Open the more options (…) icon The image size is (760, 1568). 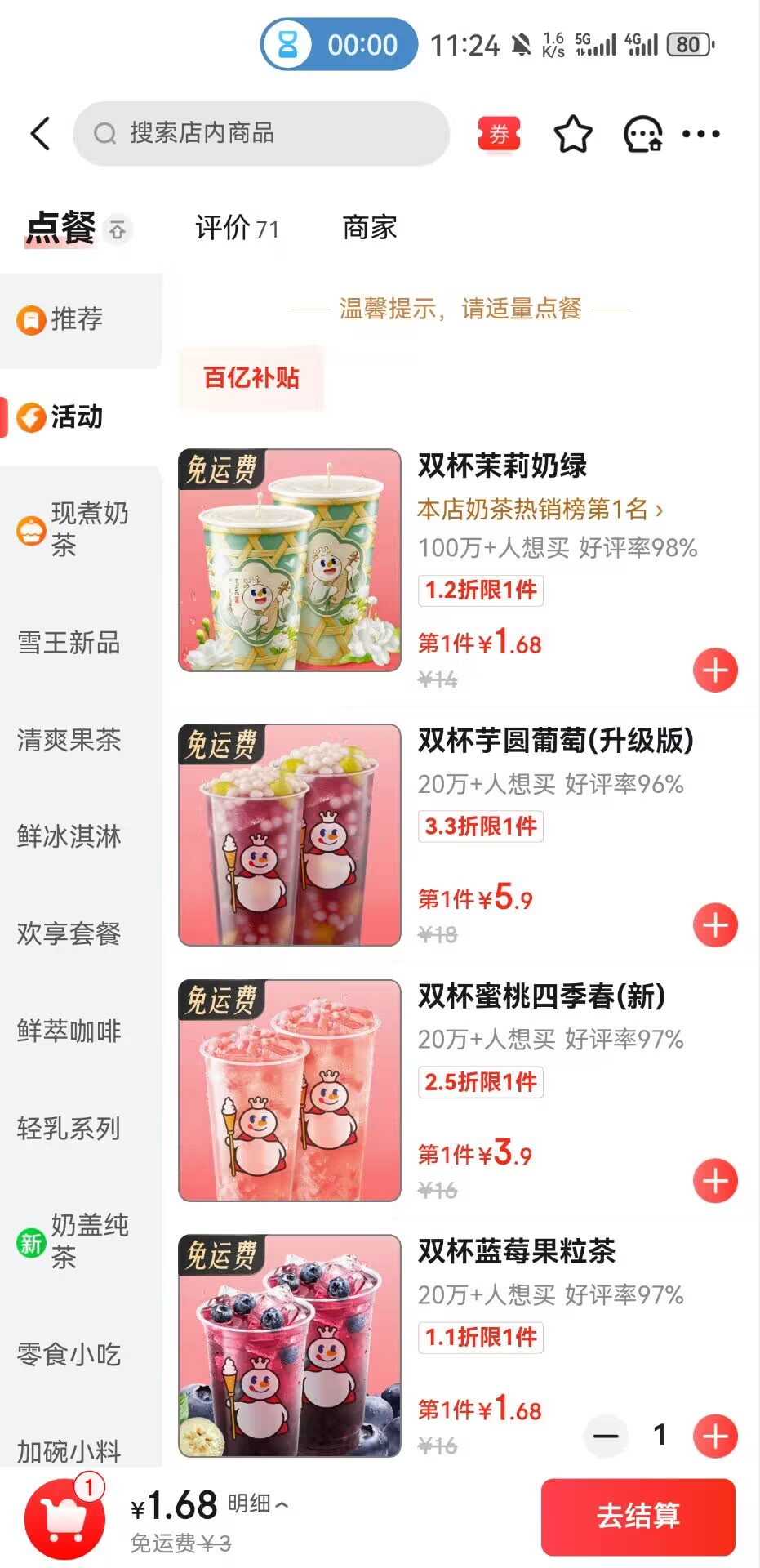point(700,133)
